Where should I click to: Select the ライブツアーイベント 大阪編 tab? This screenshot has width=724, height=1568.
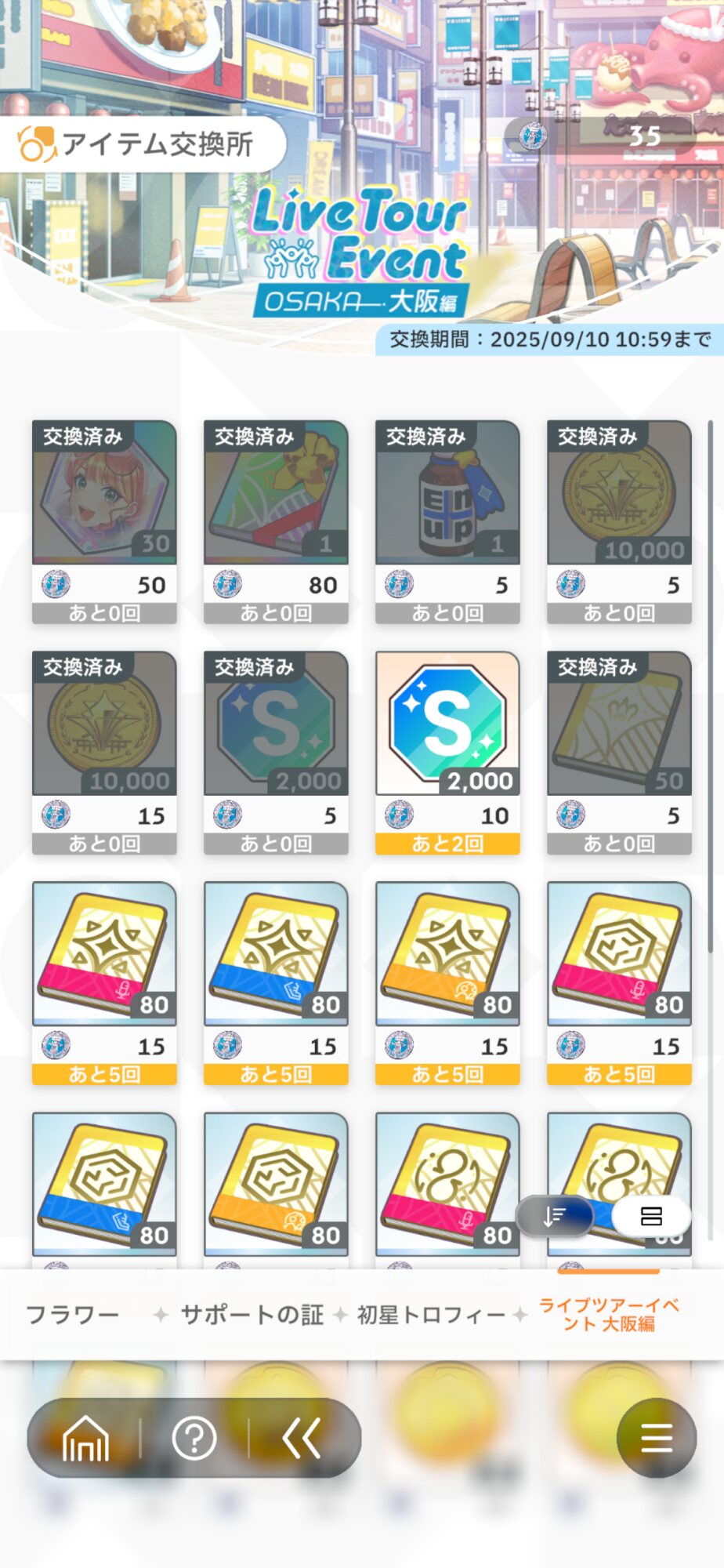[x=609, y=1315]
